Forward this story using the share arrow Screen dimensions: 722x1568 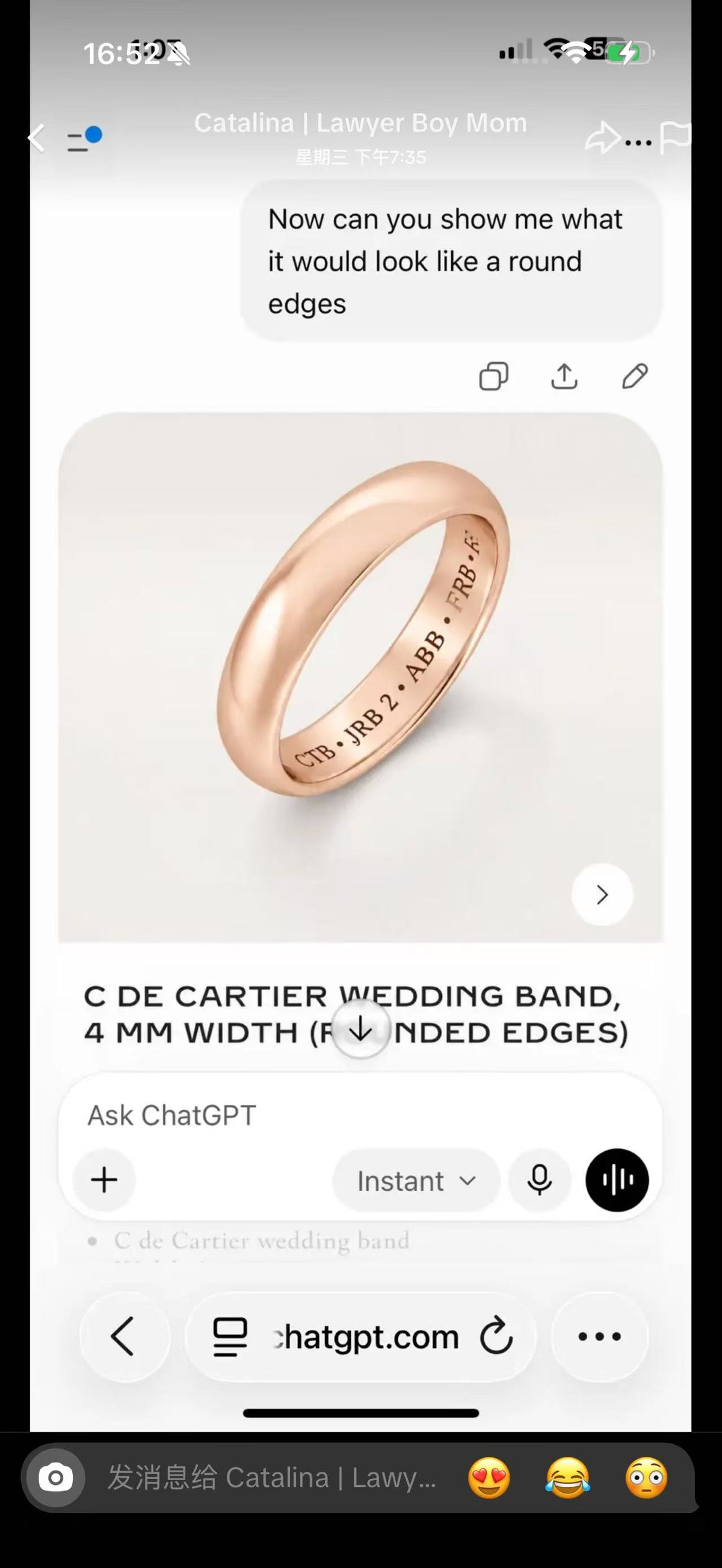tap(602, 138)
